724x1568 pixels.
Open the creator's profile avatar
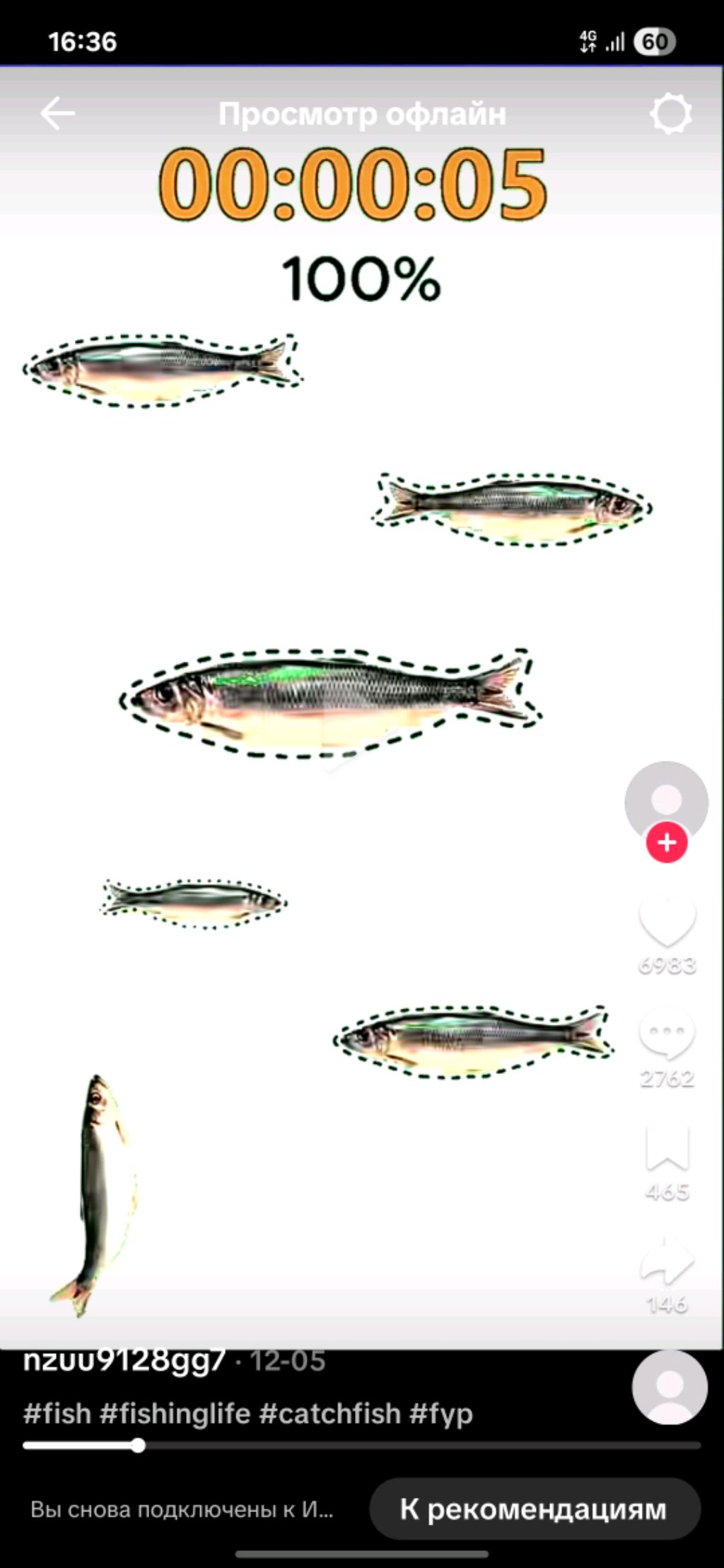(666, 799)
